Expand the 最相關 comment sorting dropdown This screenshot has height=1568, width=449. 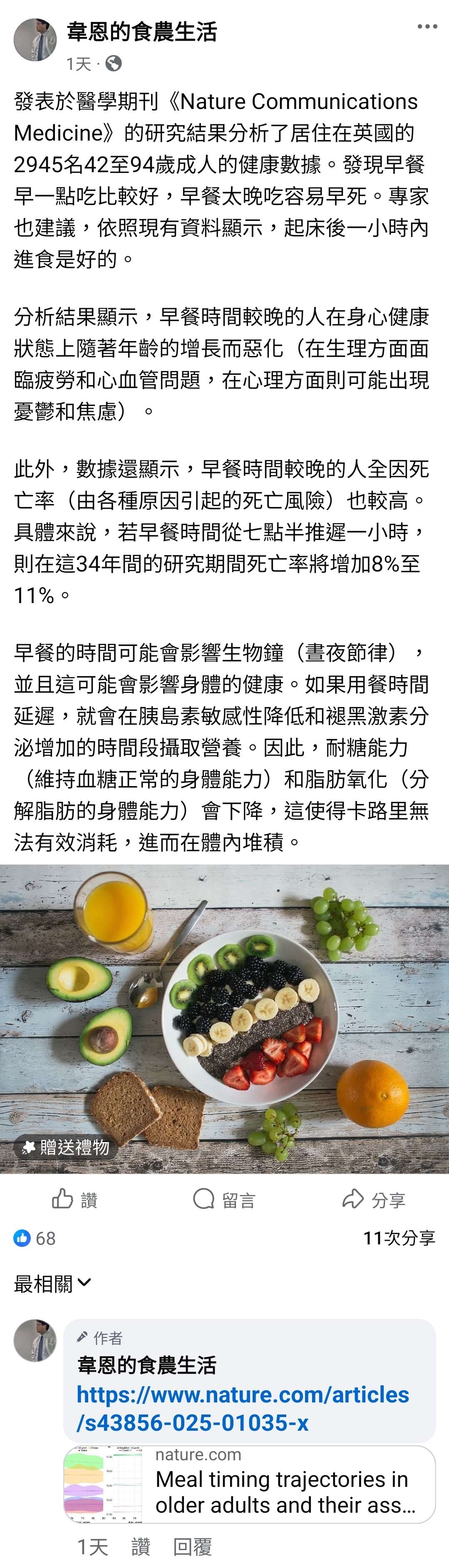(52, 1284)
